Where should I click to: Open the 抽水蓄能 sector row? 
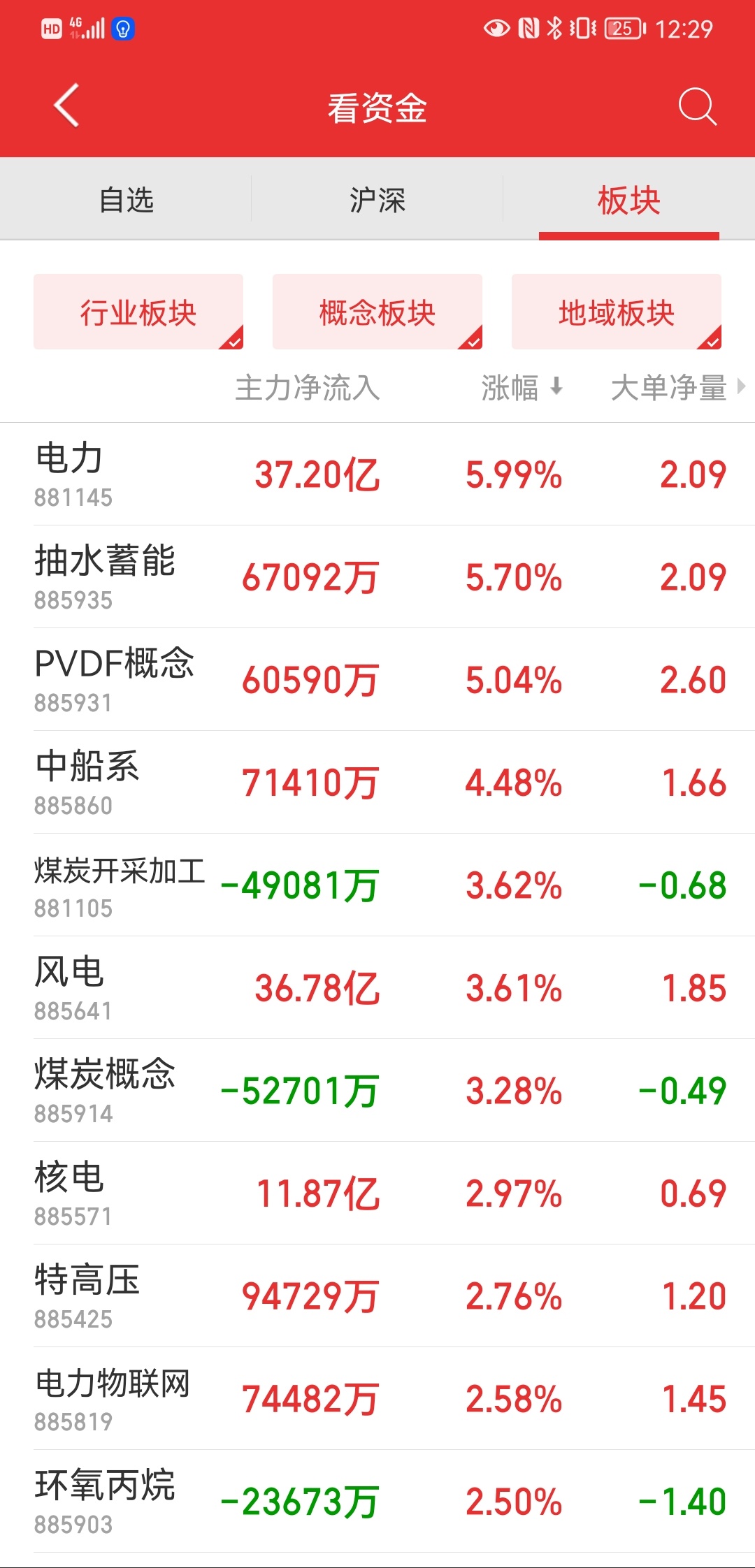pyautogui.click(x=377, y=576)
